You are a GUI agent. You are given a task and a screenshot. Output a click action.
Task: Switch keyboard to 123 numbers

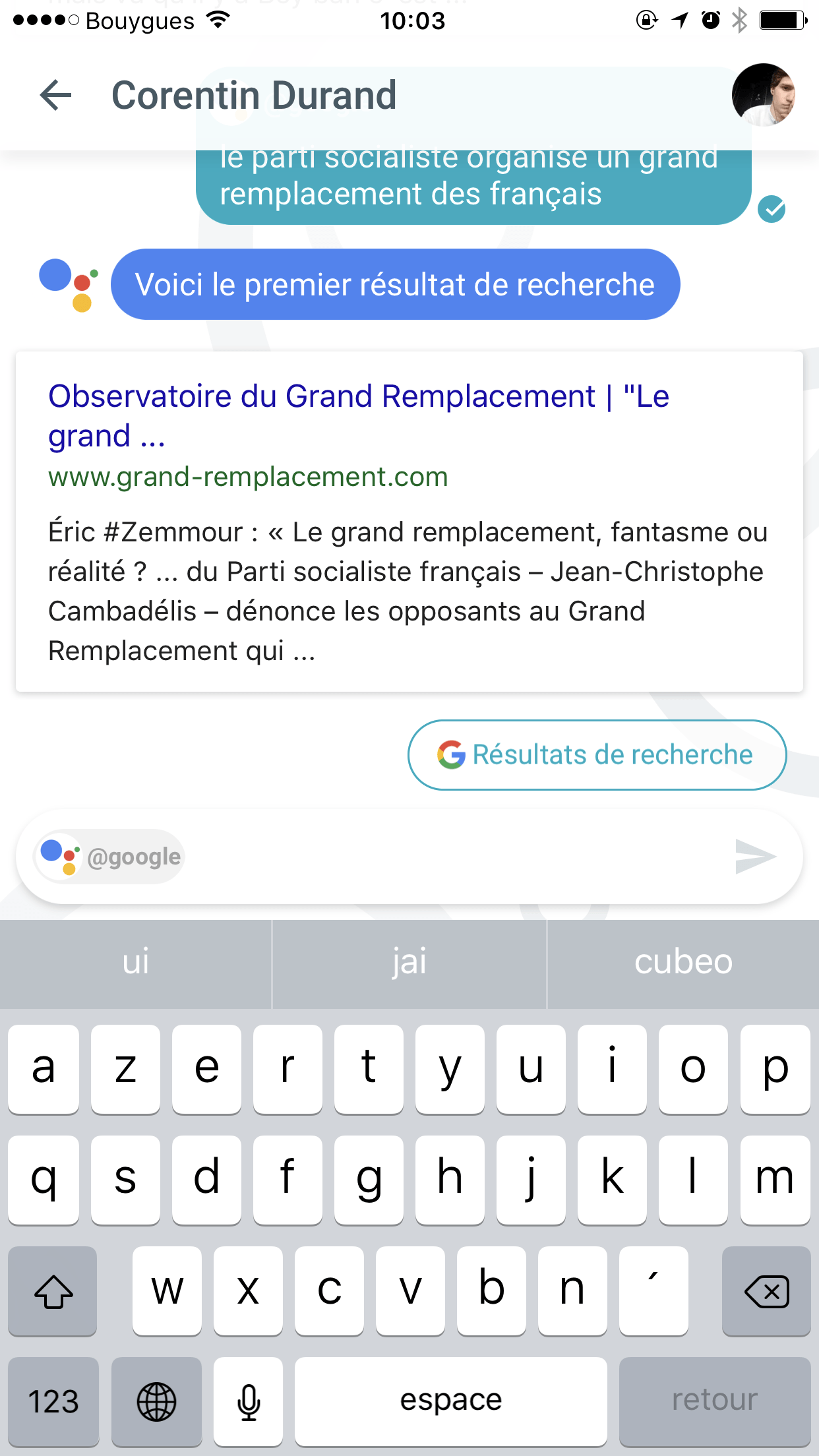[53, 1401]
